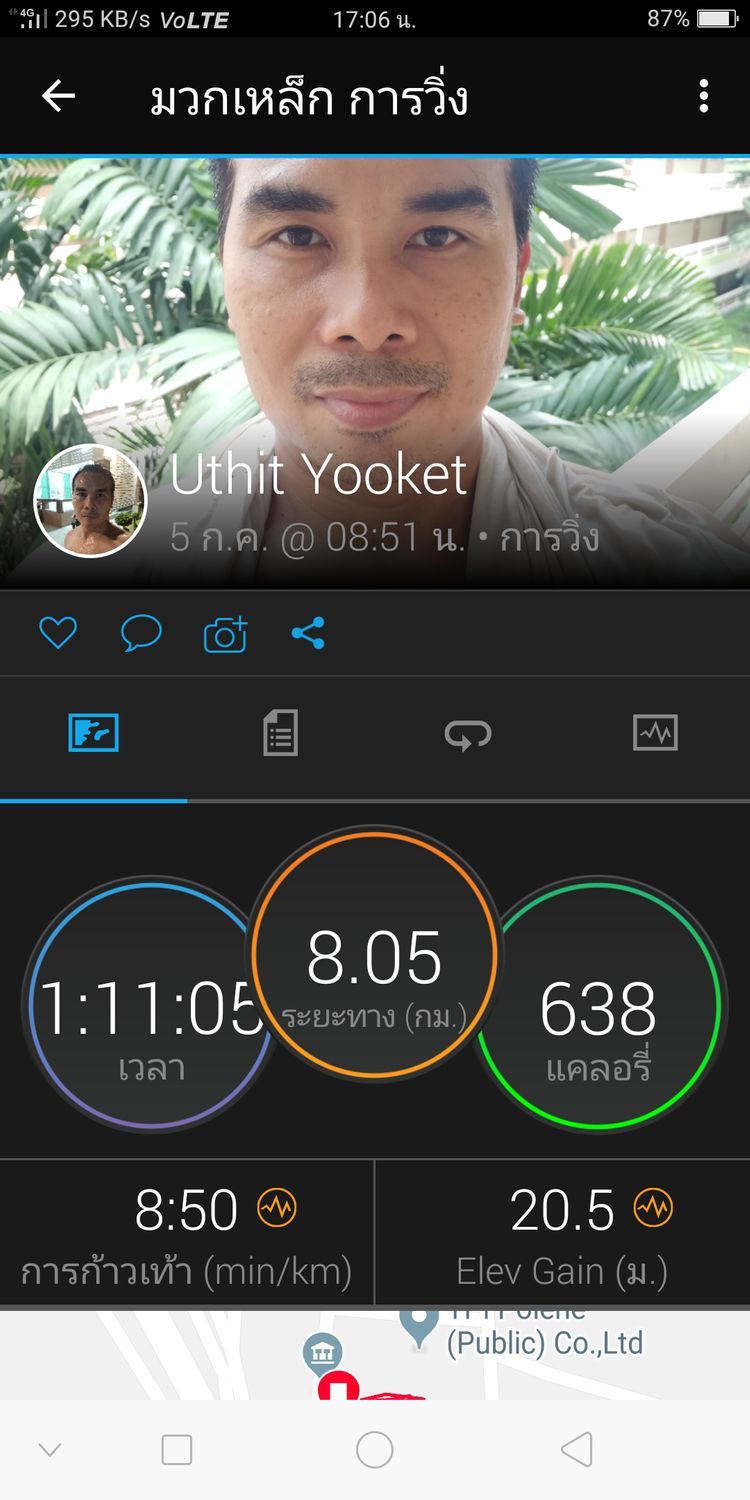Screen dimensions: 750x1500
Task: Open the charts graph icon
Action: tap(655, 733)
